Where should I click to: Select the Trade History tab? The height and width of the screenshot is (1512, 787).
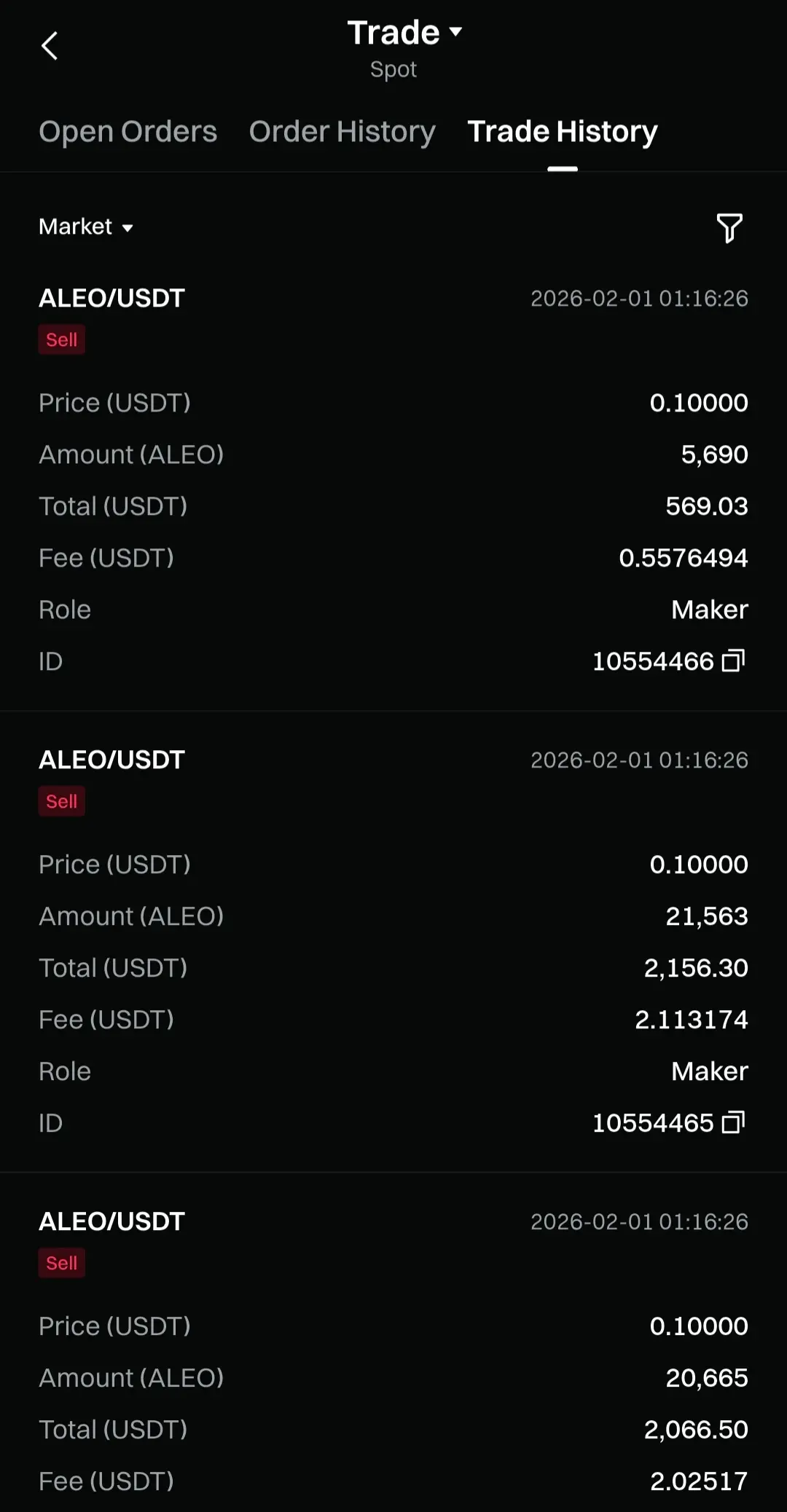562,132
